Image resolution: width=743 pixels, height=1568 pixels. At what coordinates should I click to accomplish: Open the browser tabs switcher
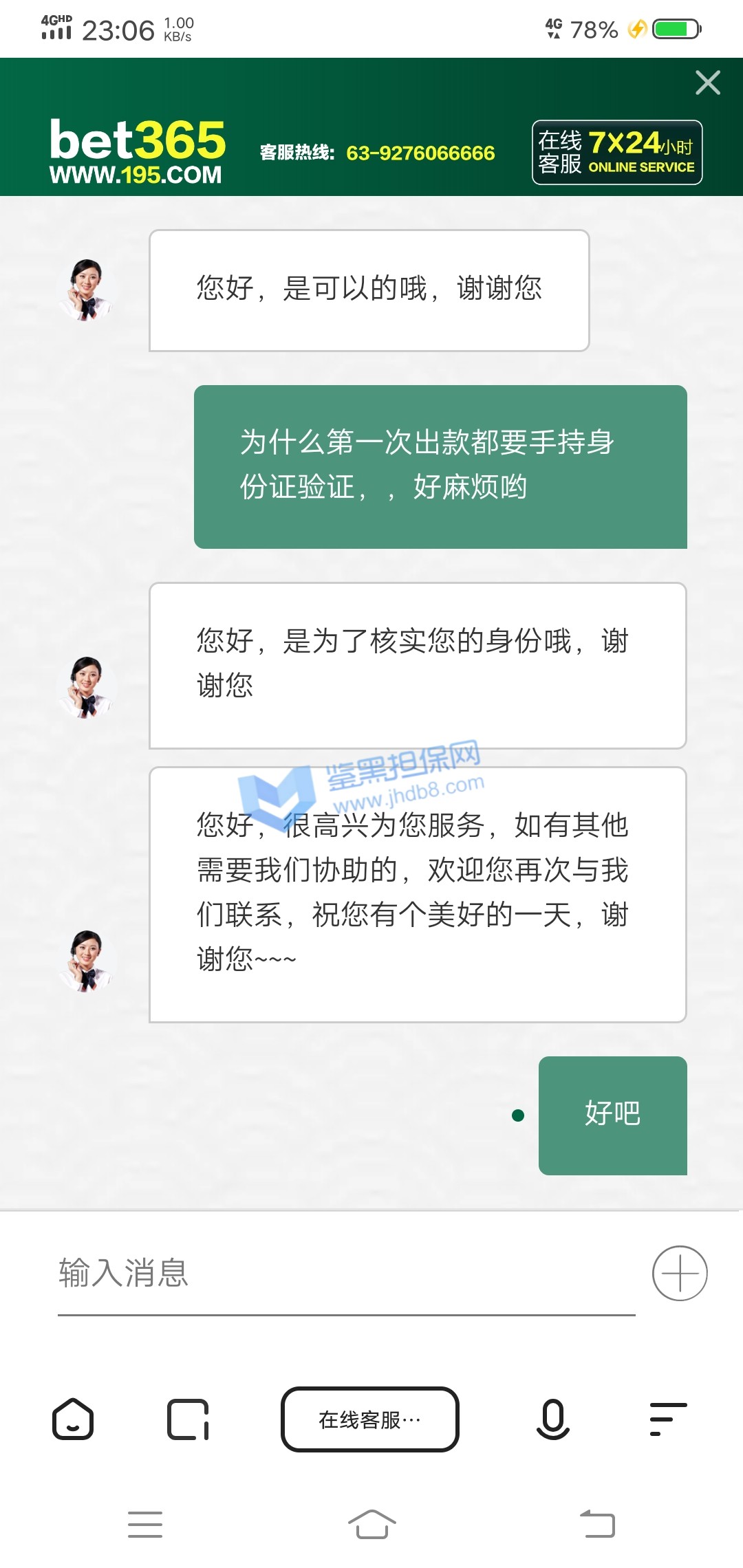pos(188,1419)
